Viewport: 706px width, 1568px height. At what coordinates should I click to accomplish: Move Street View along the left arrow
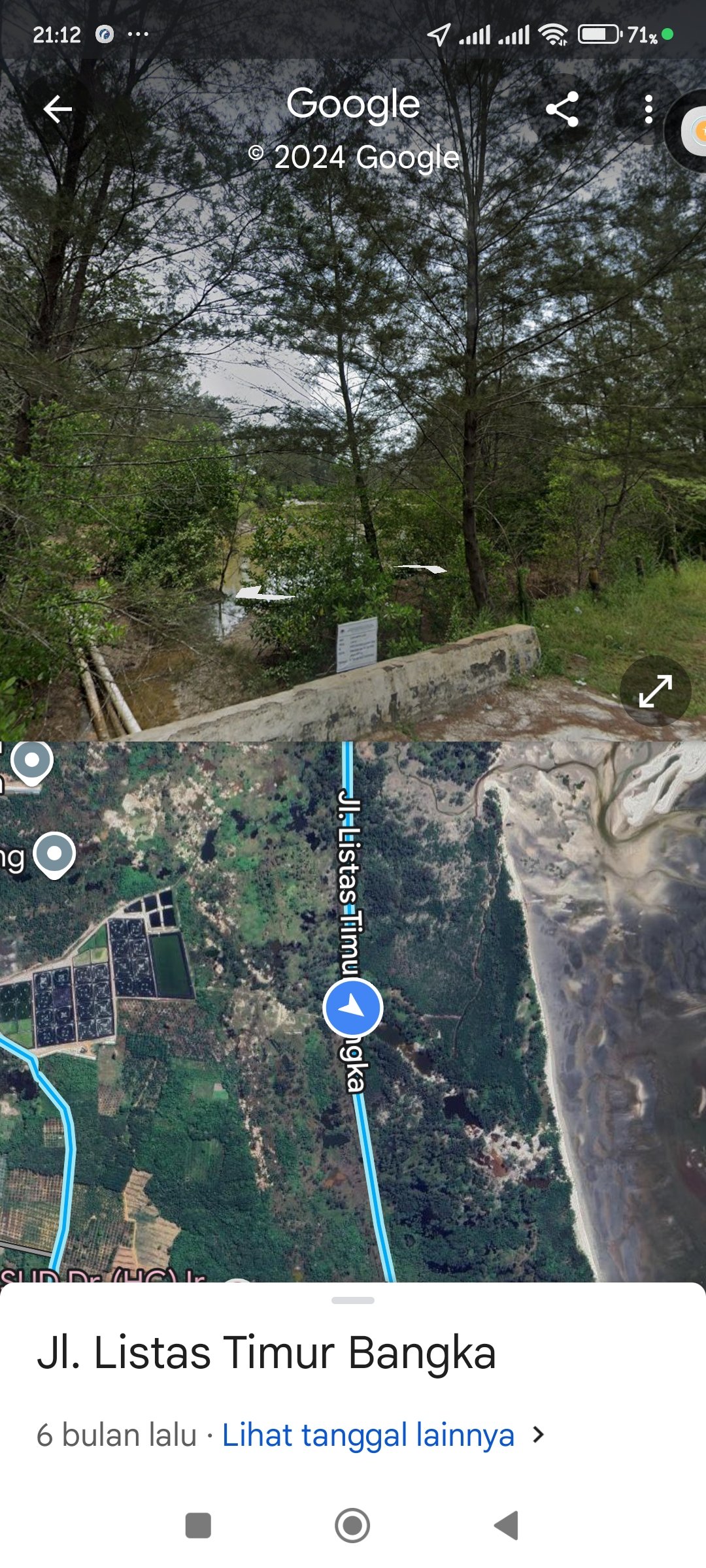[x=263, y=593]
